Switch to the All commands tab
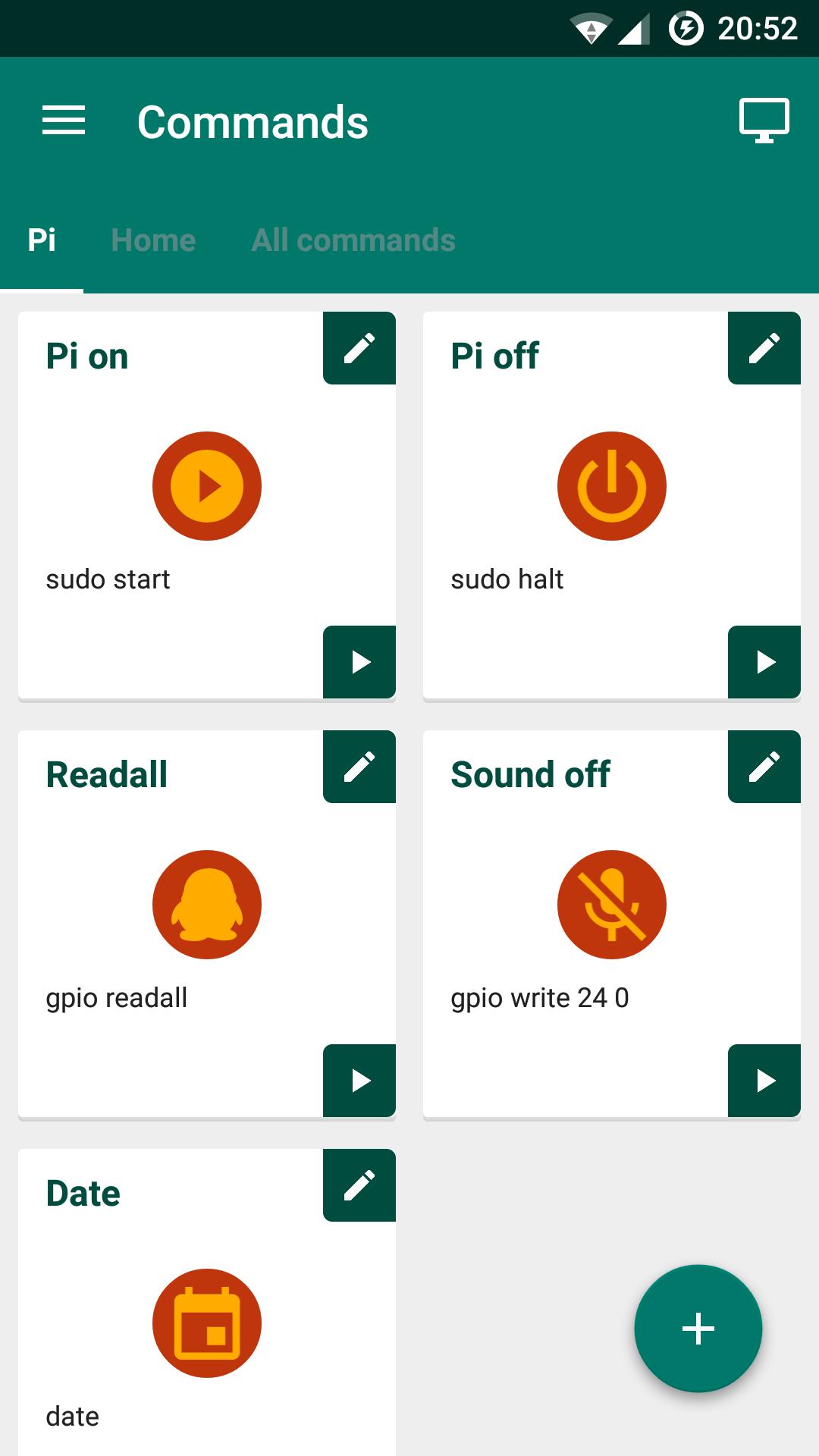Viewport: 819px width, 1456px height. tap(353, 240)
